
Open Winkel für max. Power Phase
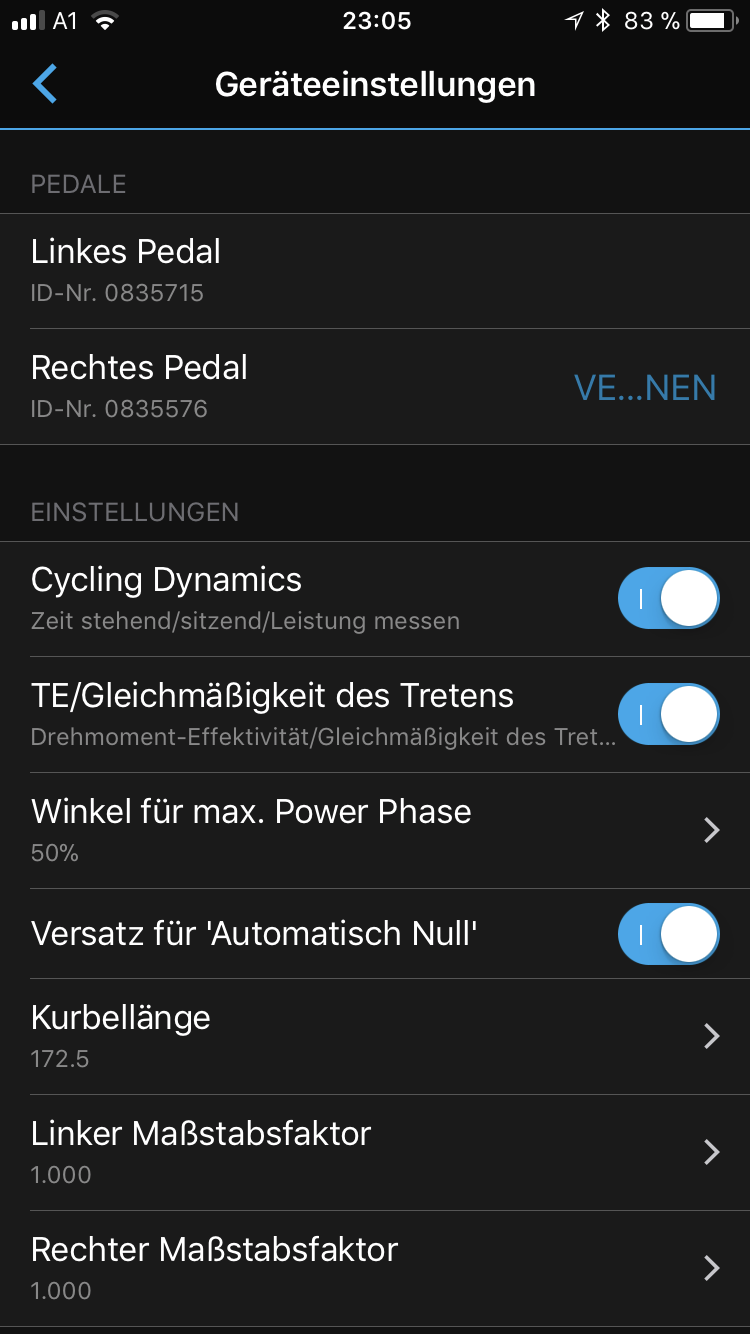coord(375,830)
